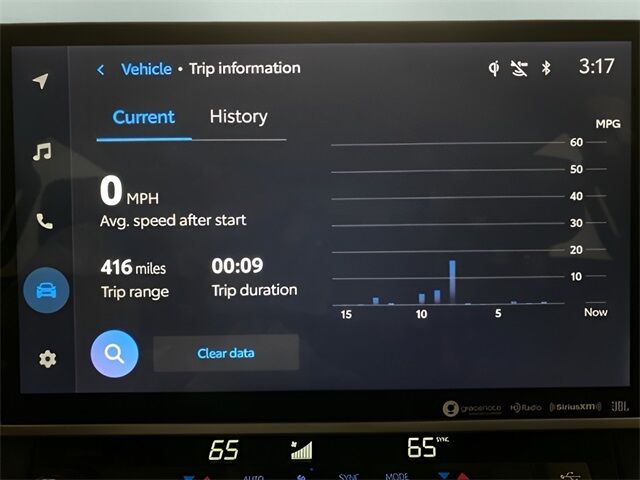Switch to the History tab

point(238,116)
